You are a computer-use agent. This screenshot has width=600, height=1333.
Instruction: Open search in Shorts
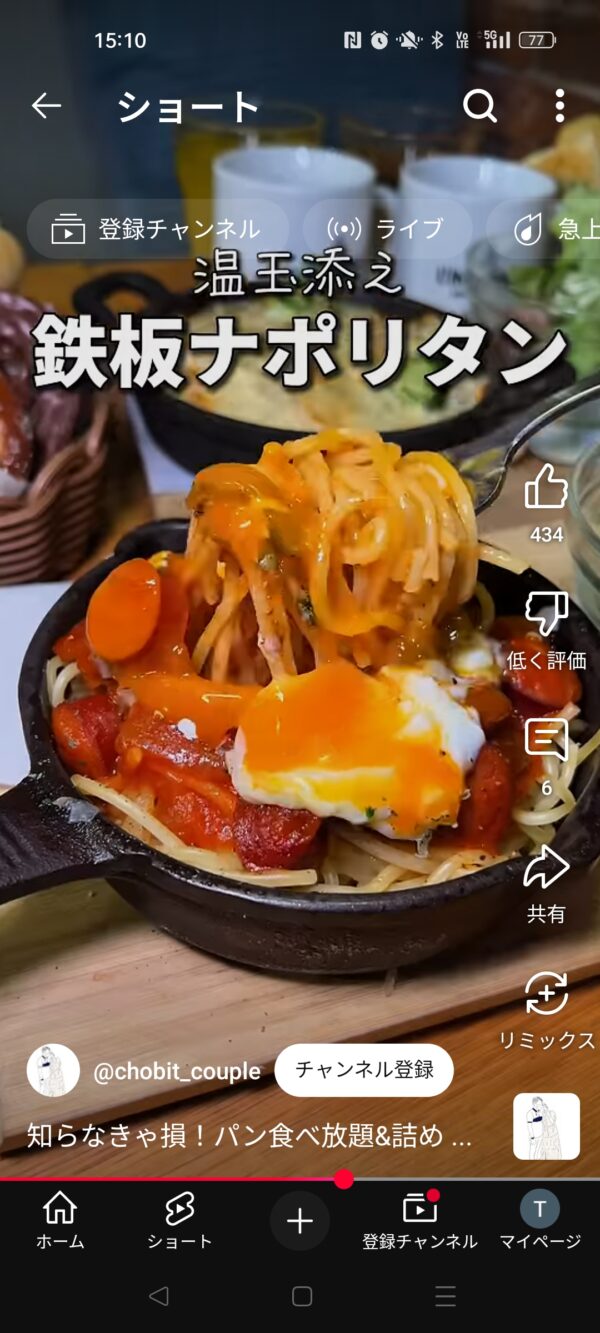[x=480, y=105]
